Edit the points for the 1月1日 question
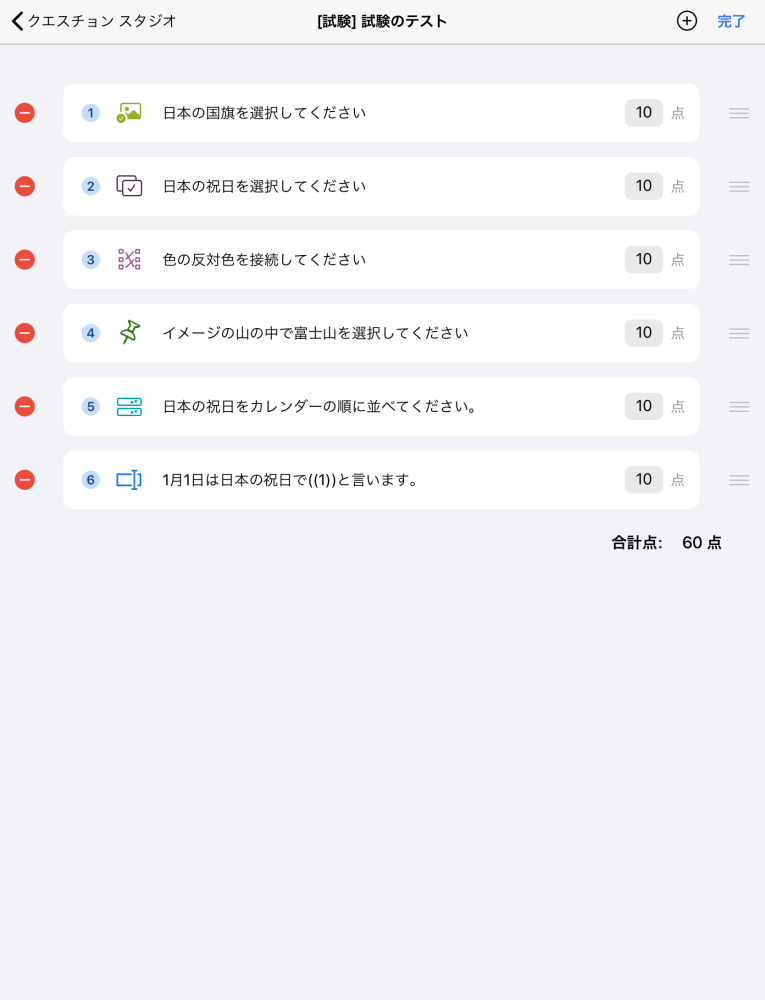This screenshot has width=765, height=1000. click(x=643, y=480)
